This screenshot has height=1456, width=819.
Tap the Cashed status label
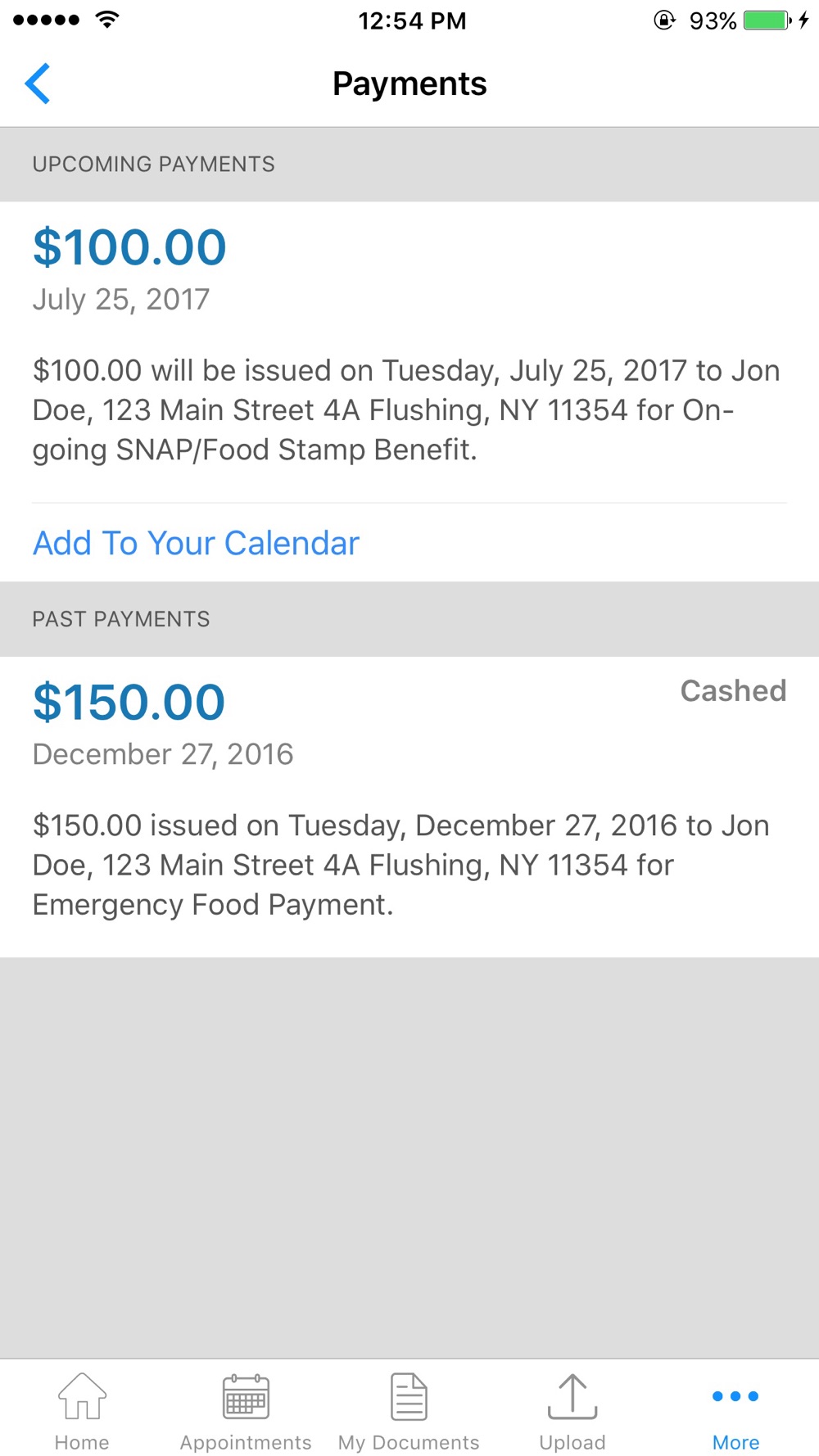click(x=732, y=691)
